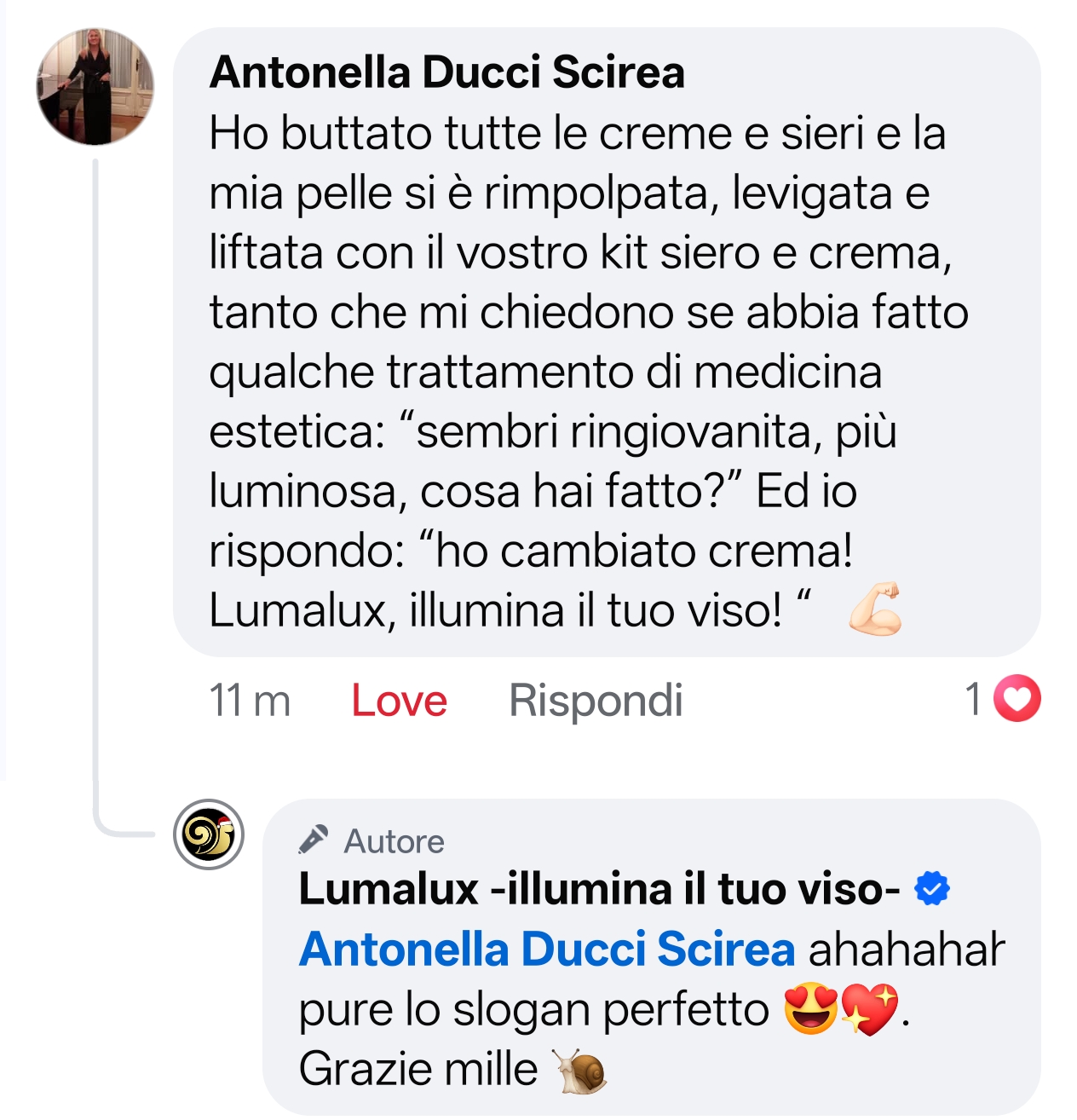Open Antonella Ducci Scirea's profile picture
Screen dimensions: 1077x1120
[95, 86]
